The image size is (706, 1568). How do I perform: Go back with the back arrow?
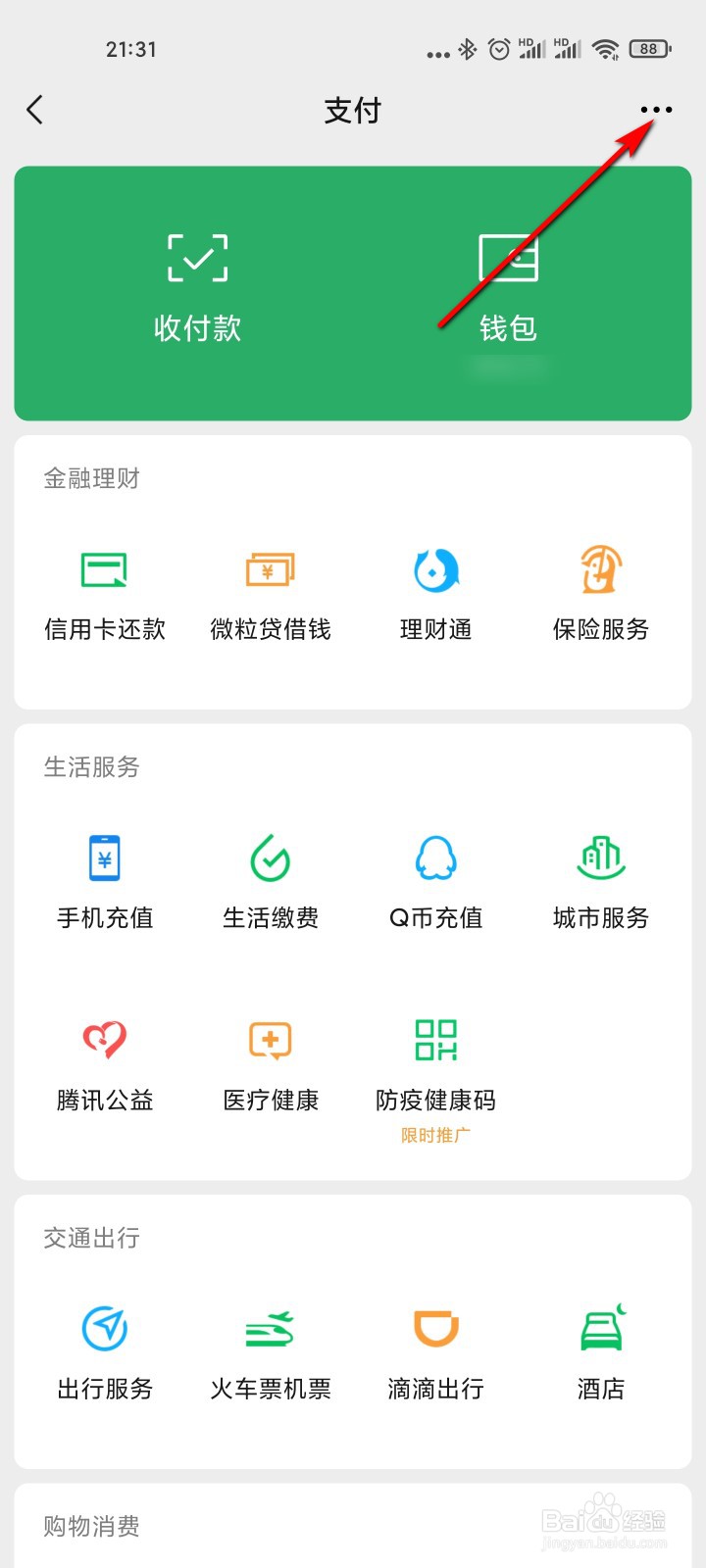[35, 110]
